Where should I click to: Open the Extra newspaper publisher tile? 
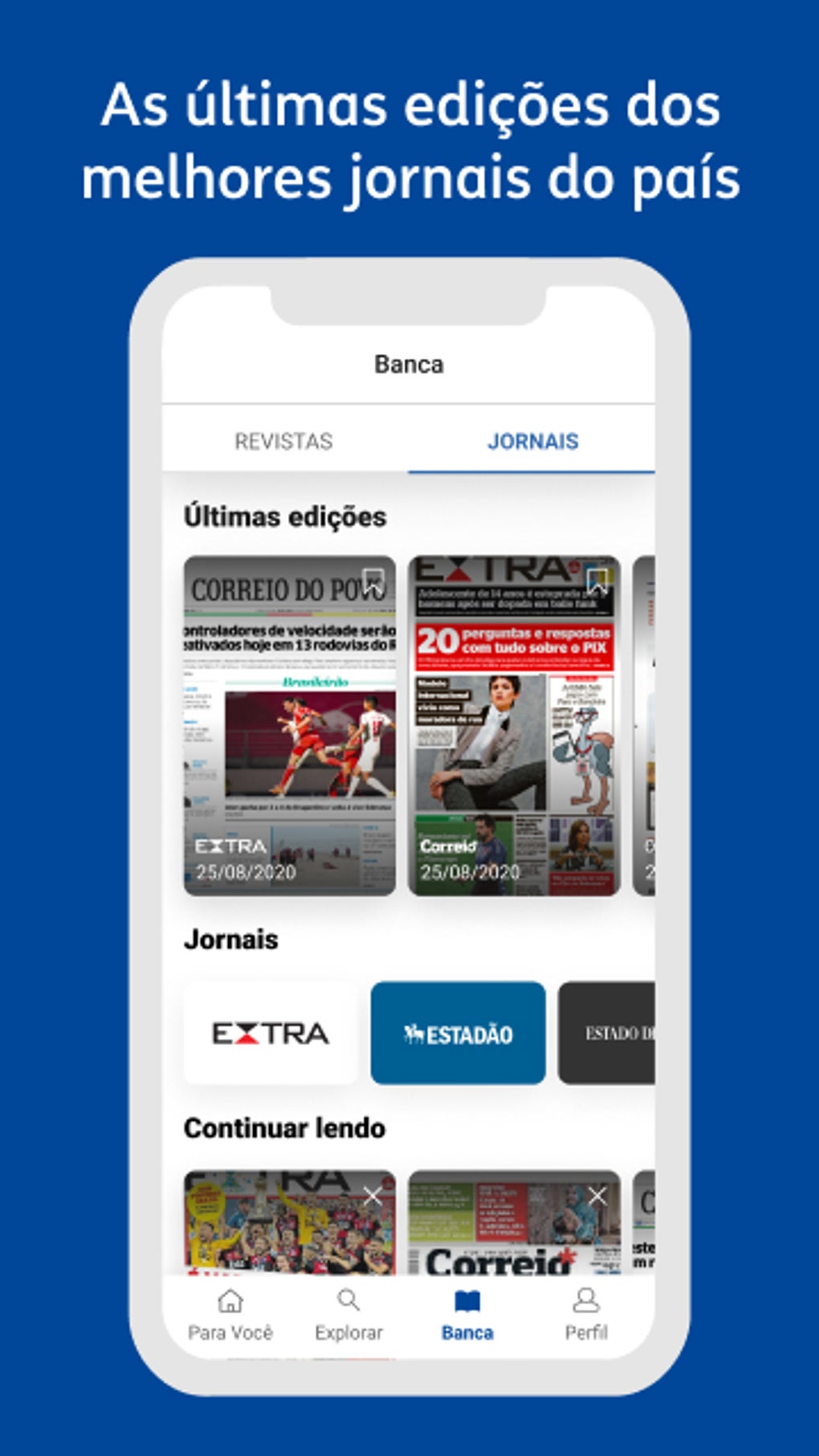point(271,1034)
